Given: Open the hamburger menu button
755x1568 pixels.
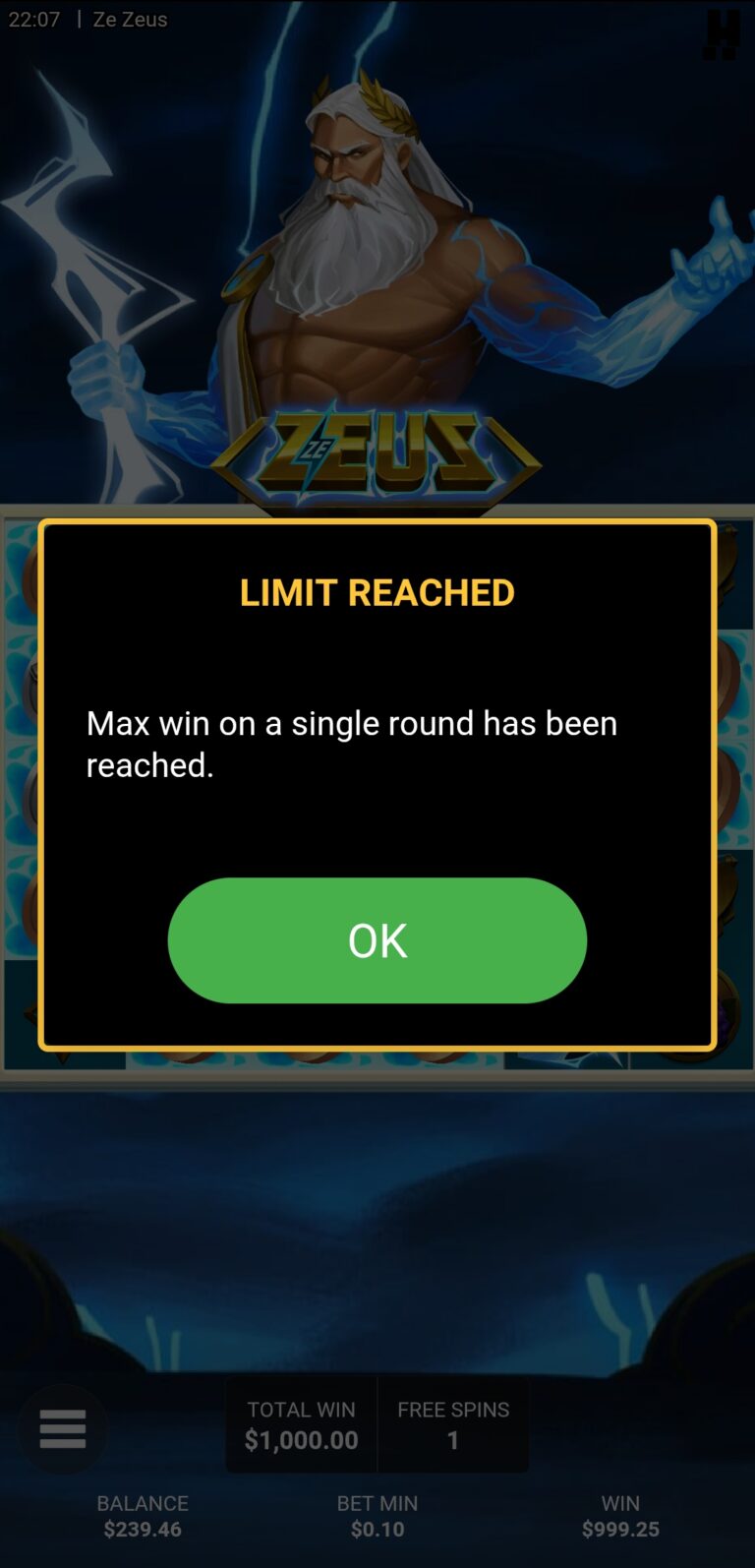Looking at the screenshot, I should click(x=63, y=1428).
